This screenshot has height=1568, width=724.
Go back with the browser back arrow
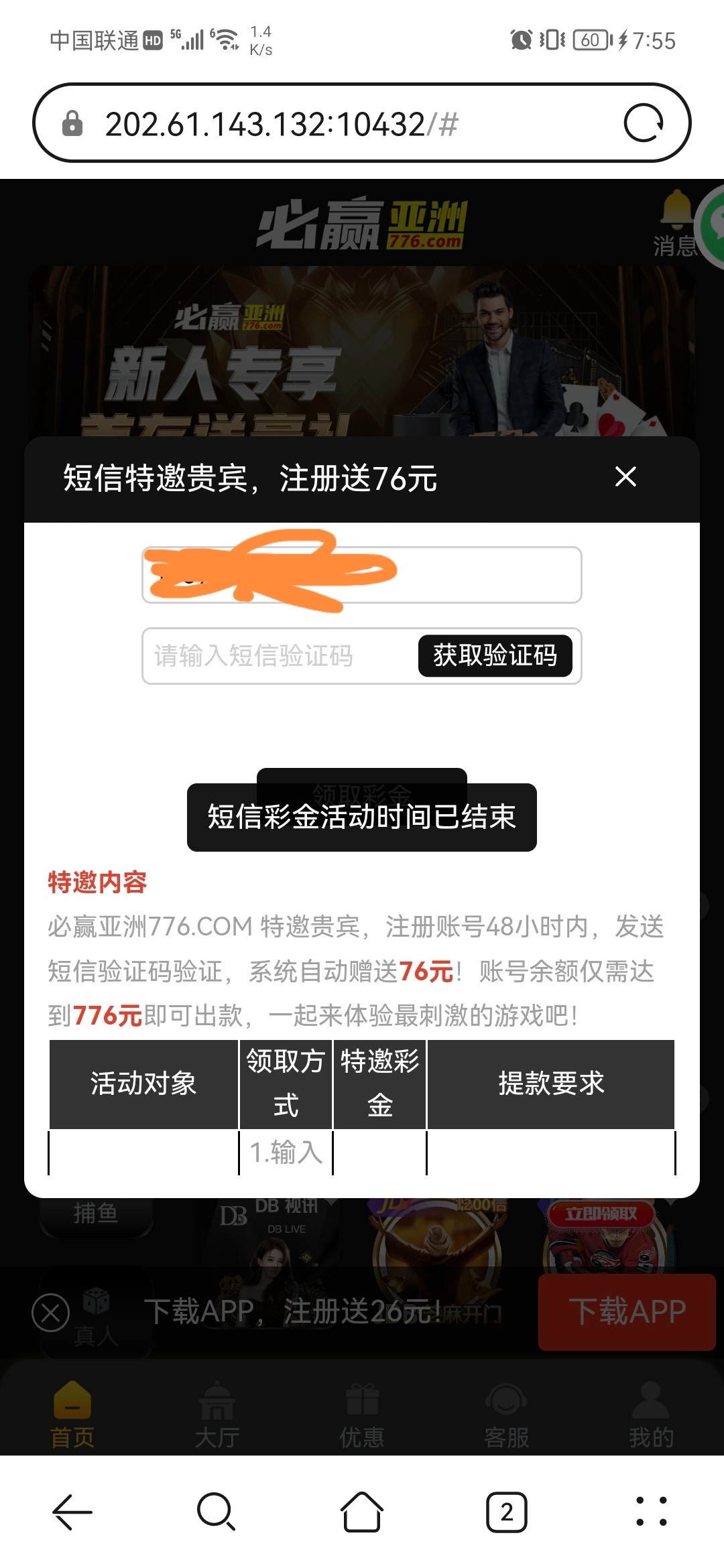(72, 1512)
